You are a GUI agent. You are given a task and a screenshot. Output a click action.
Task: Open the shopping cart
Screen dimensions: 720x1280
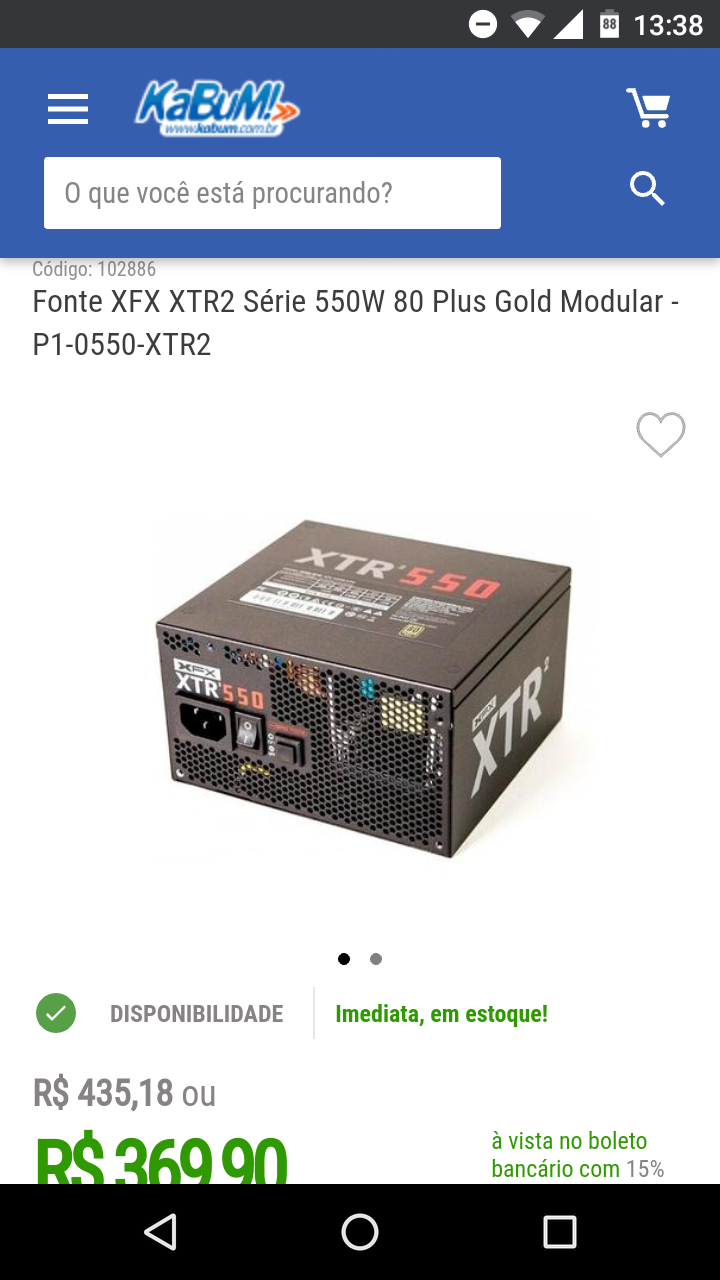(648, 108)
